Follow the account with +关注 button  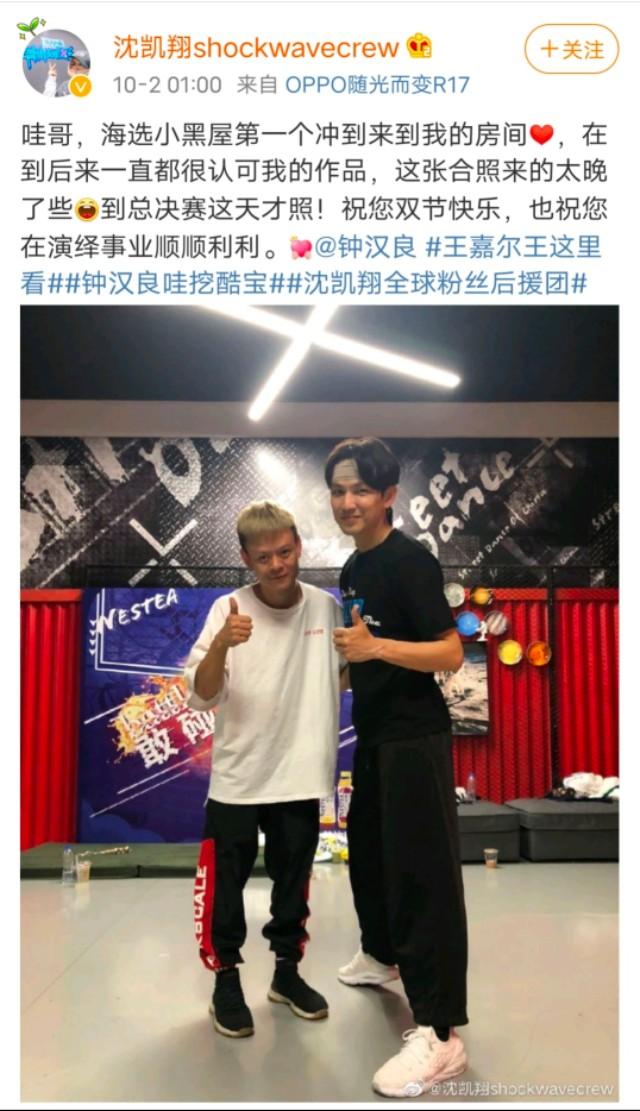coord(572,49)
